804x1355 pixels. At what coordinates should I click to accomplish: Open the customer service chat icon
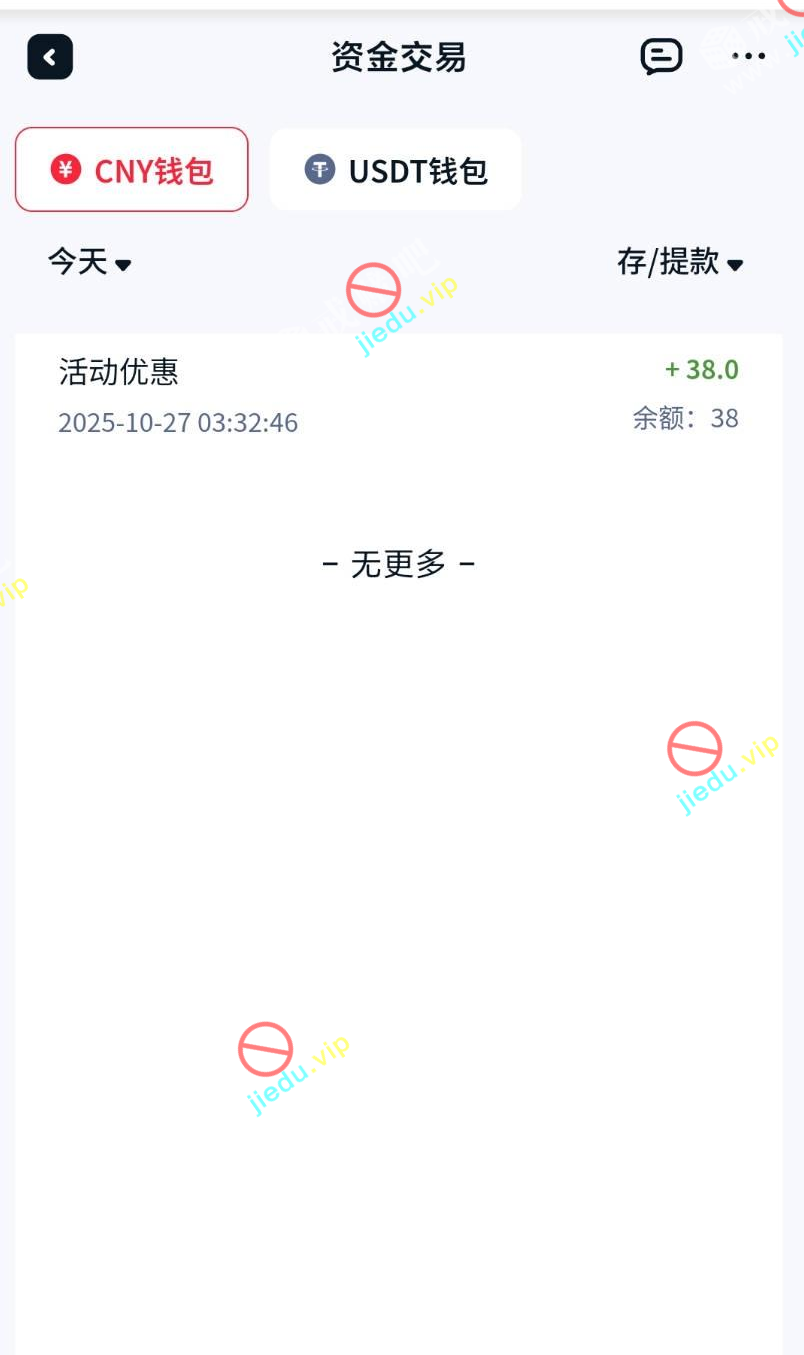point(661,57)
